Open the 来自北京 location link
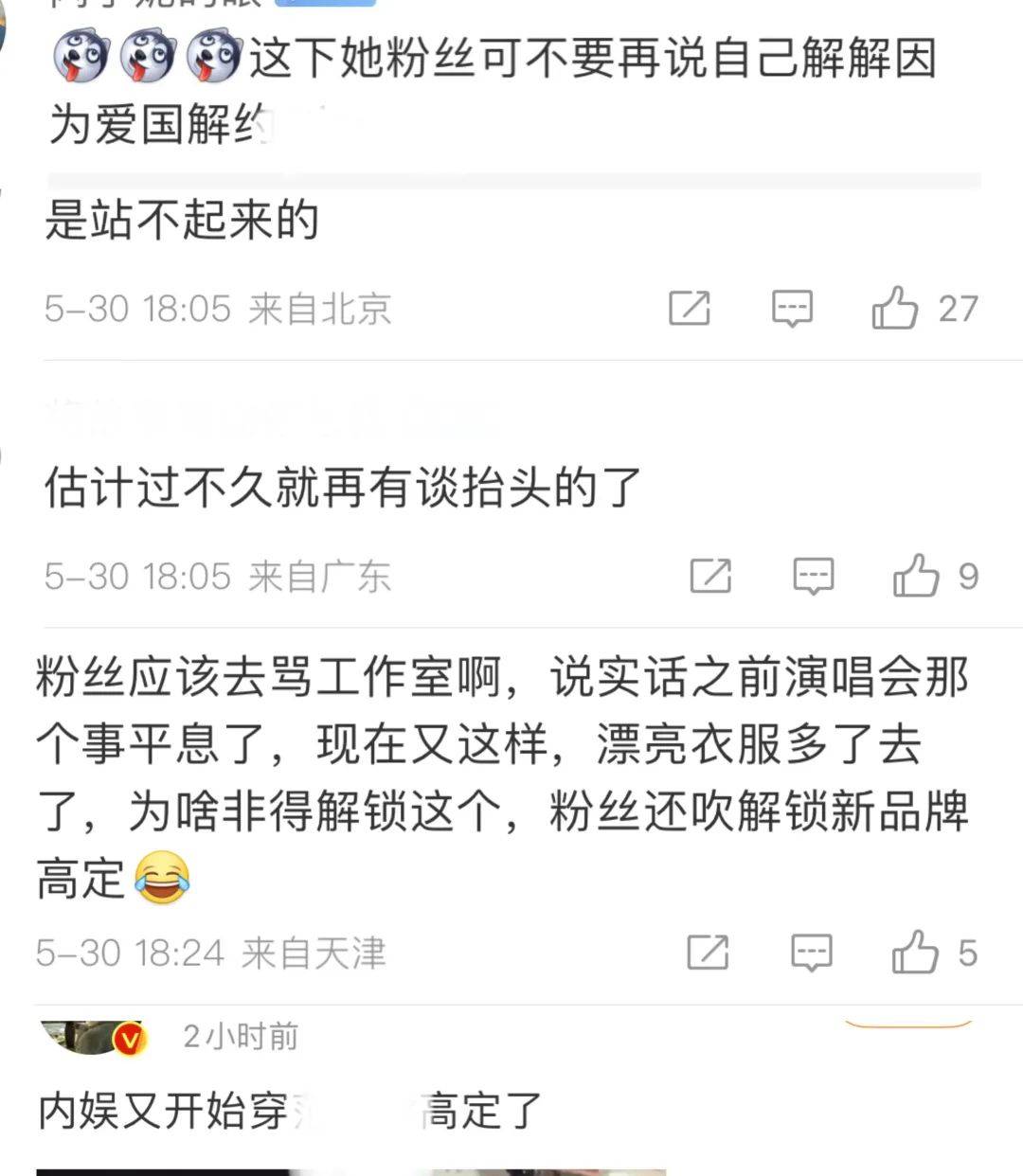The image size is (1023, 1176). (319, 309)
